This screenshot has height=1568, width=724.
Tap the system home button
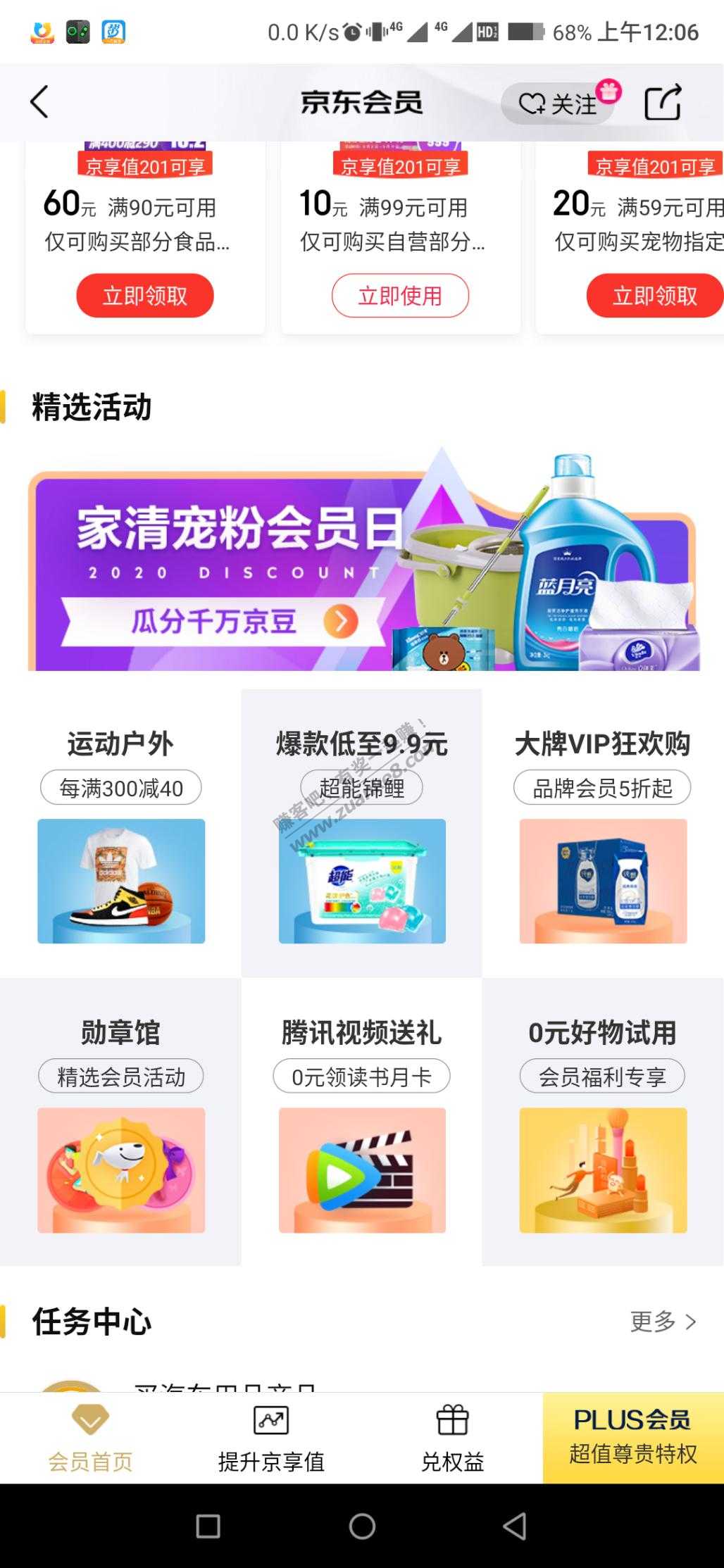(x=362, y=1526)
